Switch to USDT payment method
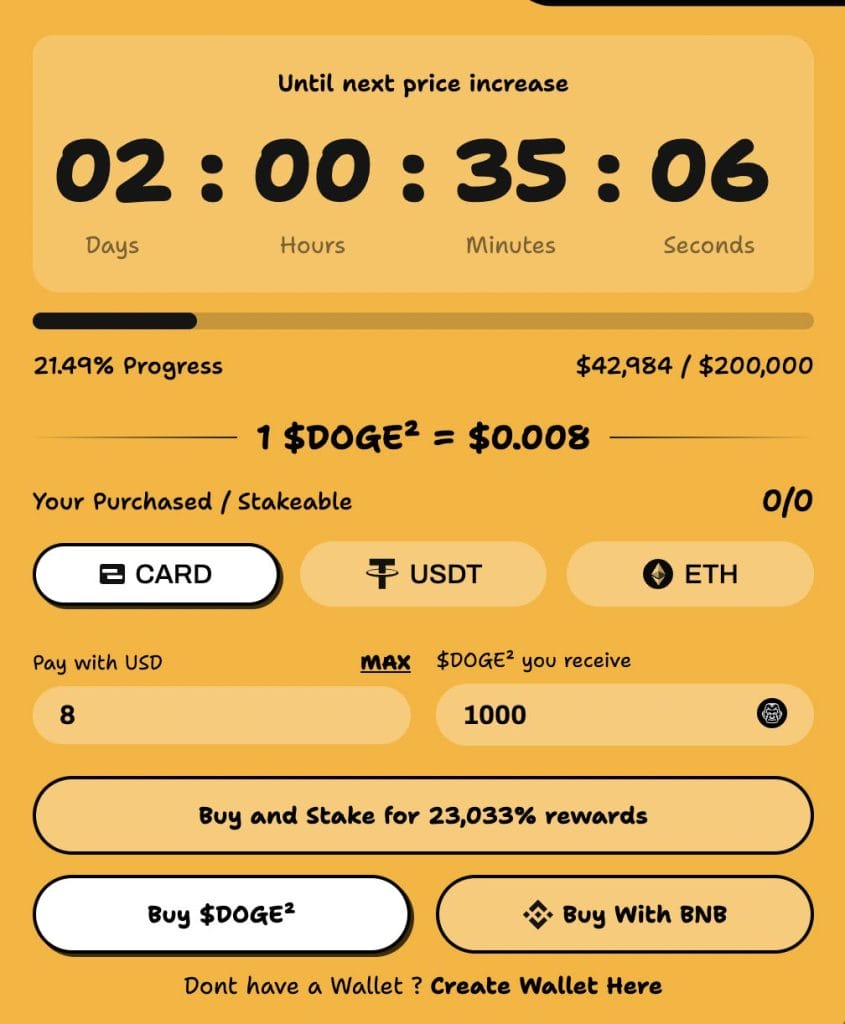The width and height of the screenshot is (845, 1024). tap(423, 574)
